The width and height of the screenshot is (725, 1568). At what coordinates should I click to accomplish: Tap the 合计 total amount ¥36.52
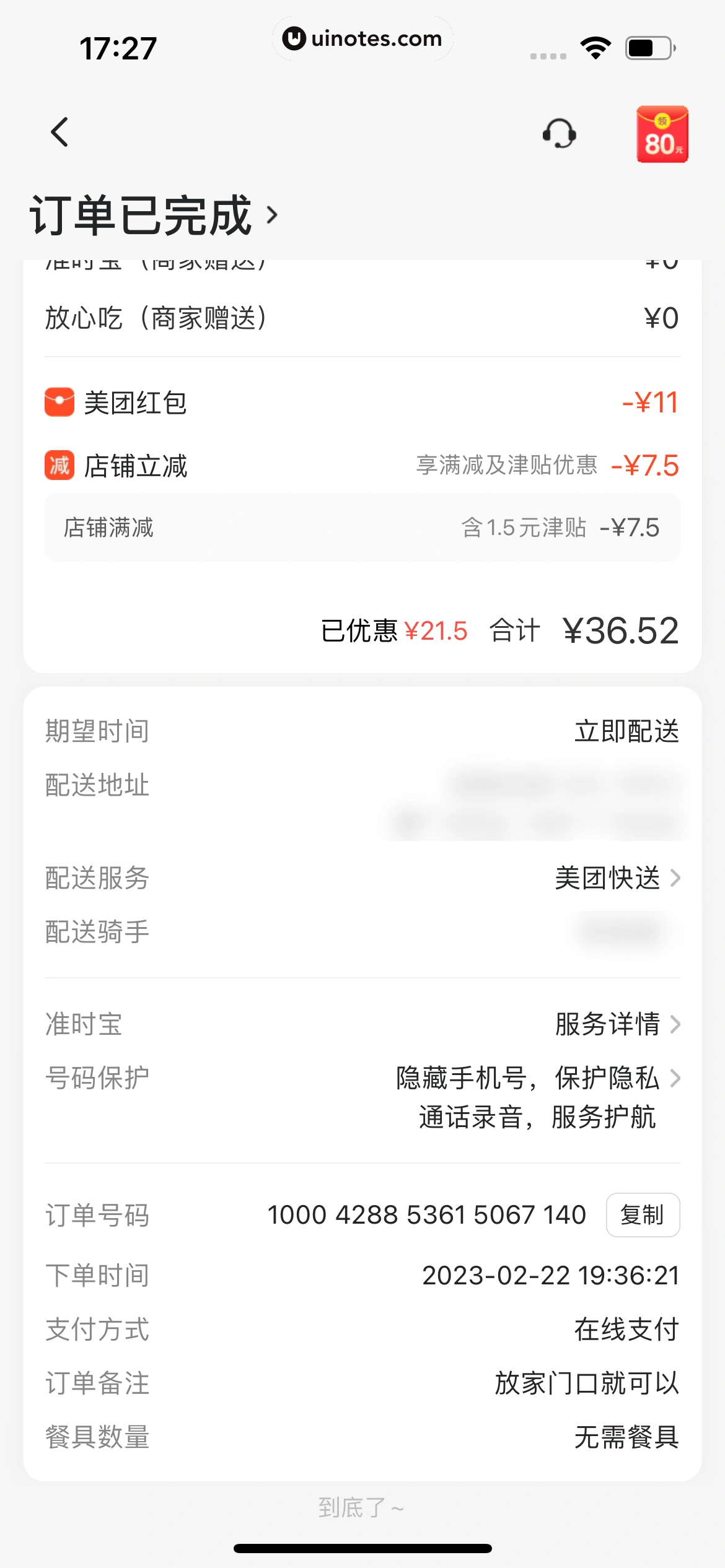point(620,630)
